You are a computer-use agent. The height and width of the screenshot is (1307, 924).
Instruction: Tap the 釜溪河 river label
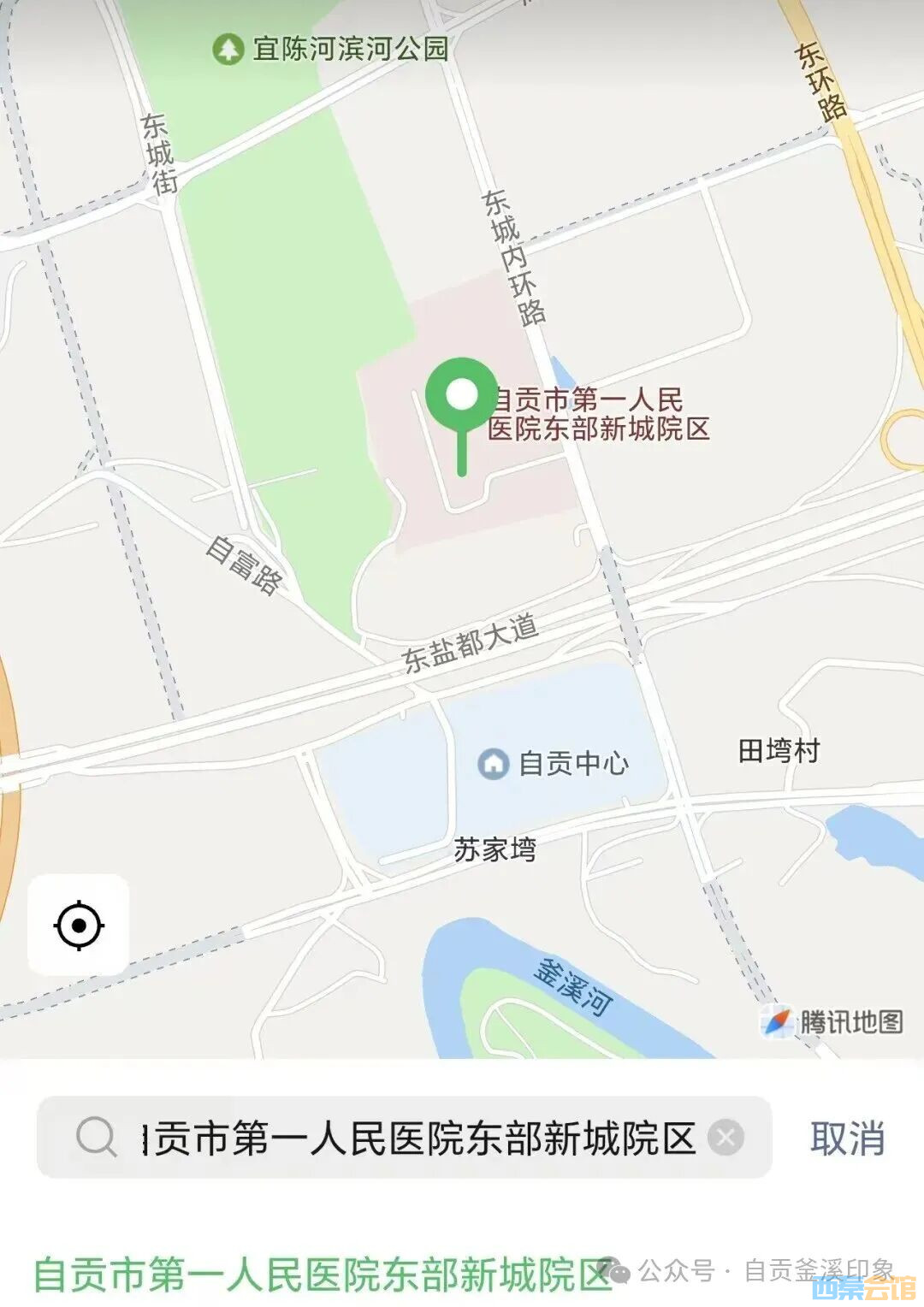click(572, 984)
